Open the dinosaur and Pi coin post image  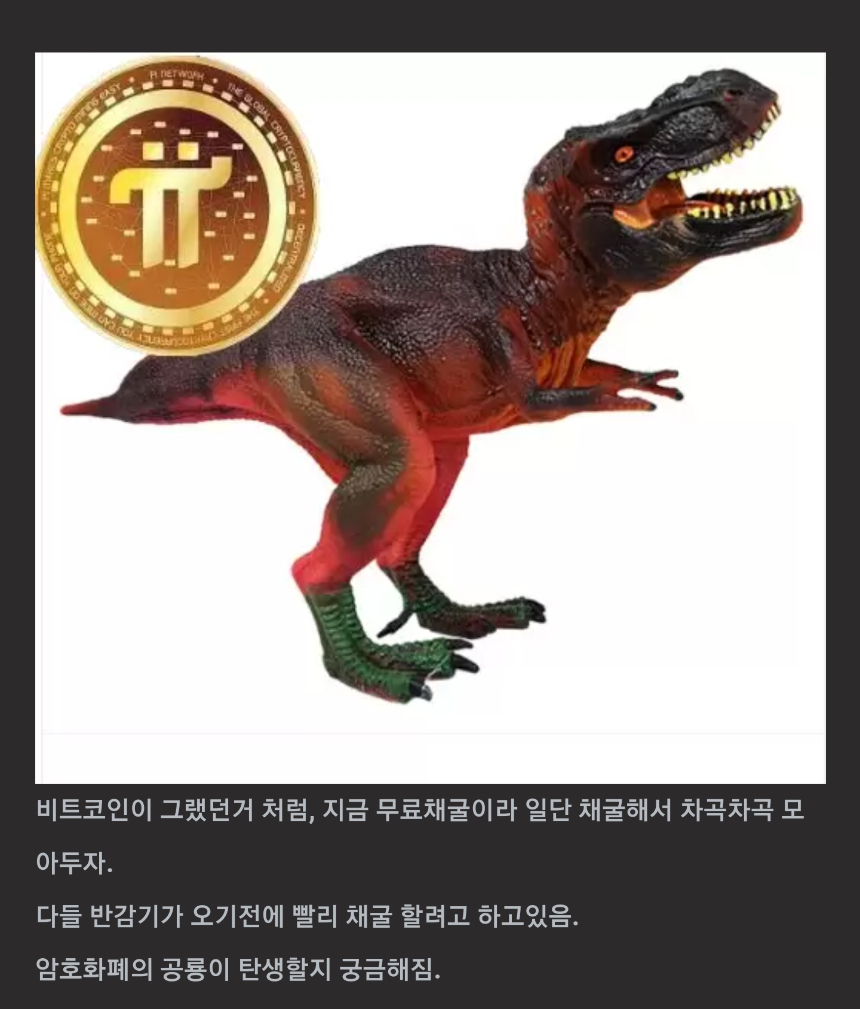[430, 417]
